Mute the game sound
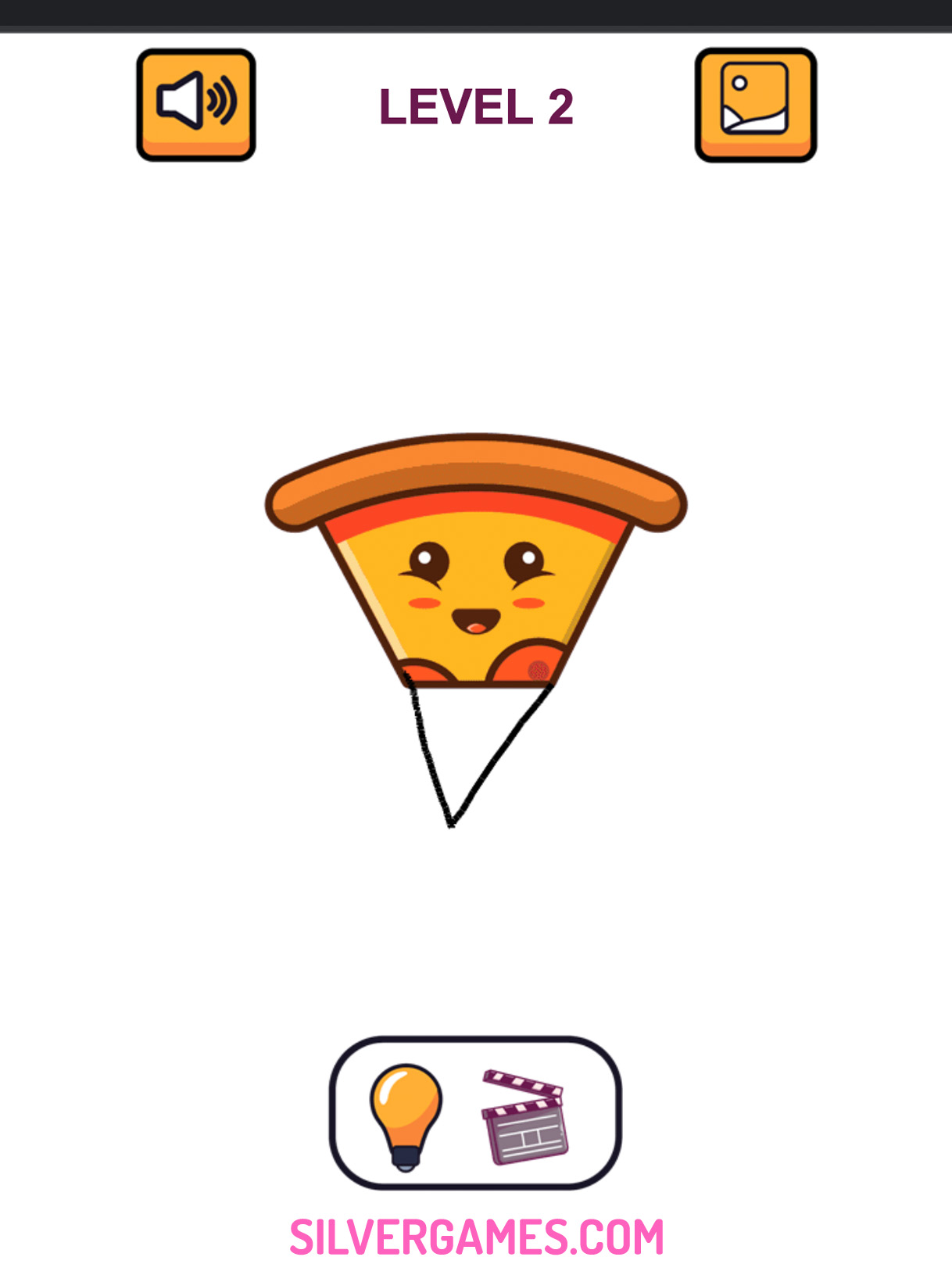 coord(196,105)
